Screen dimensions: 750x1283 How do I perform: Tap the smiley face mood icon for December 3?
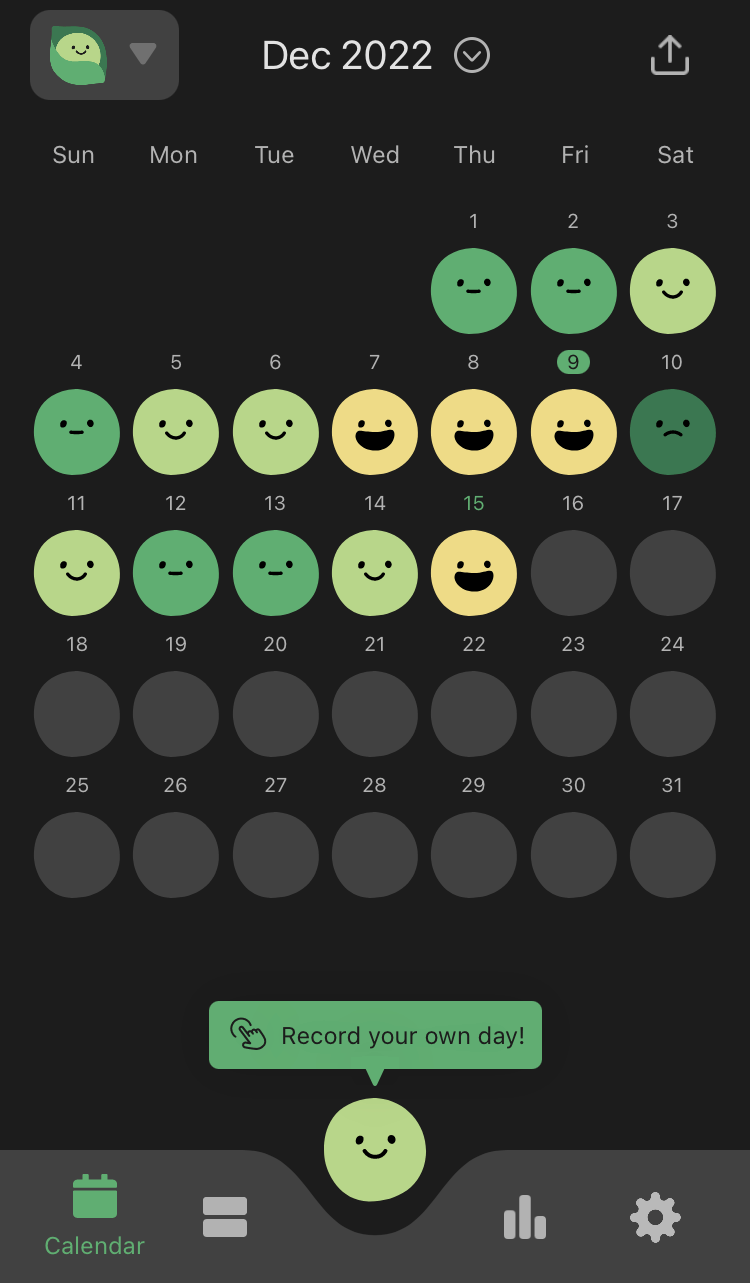click(672, 291)
